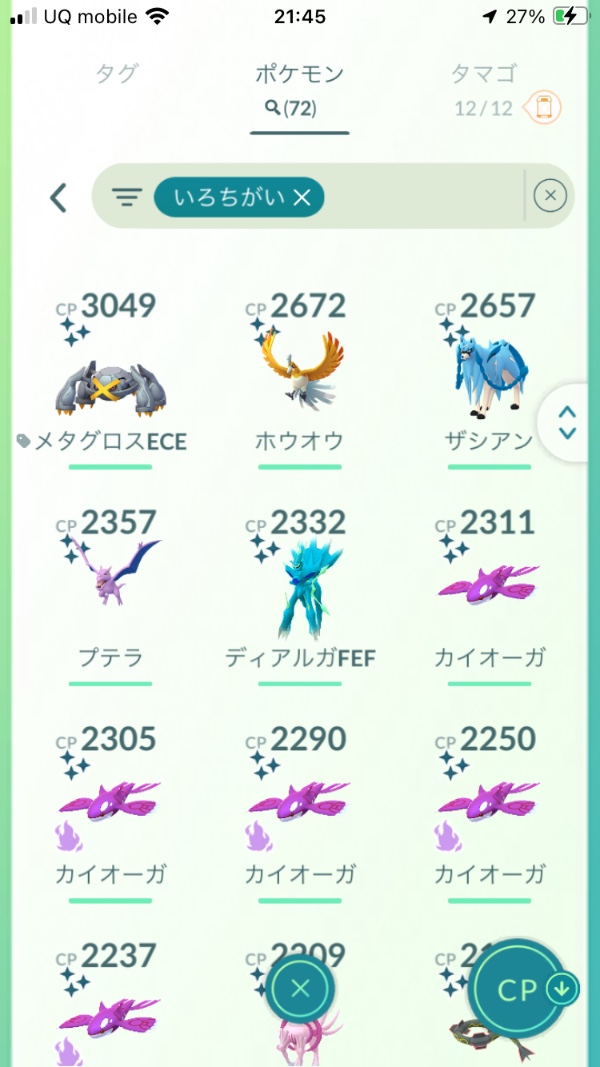This screenshot has height=1067, width=600.
Task: Open カイオーガ with CP2250
Action: (x=490, y=815)
